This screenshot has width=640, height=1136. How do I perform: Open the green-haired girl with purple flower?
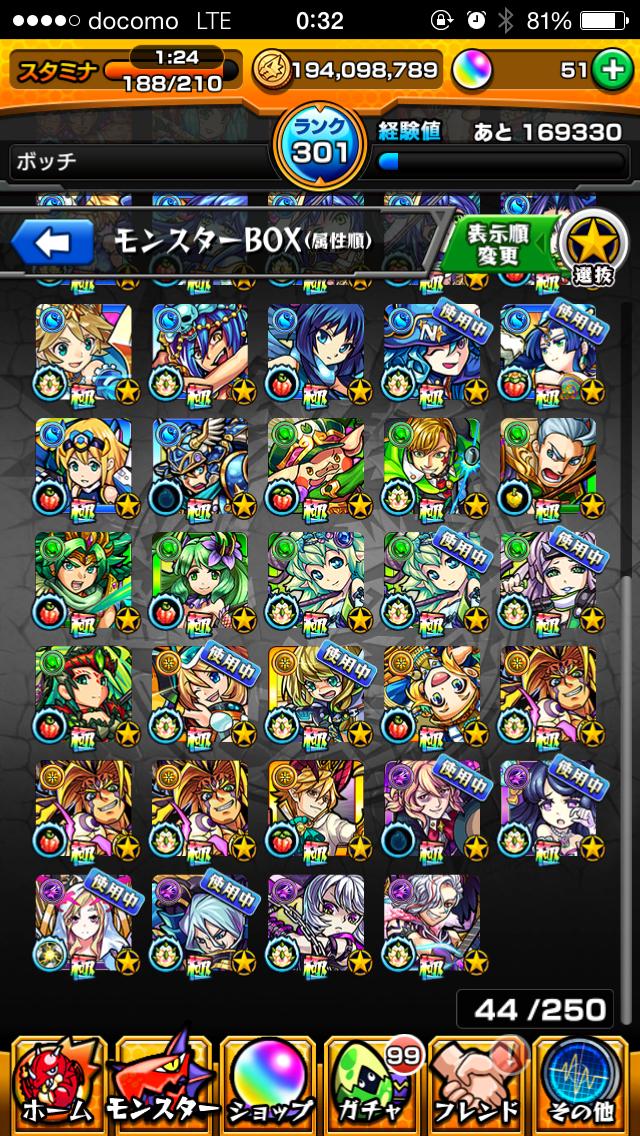tap(200, 581)
